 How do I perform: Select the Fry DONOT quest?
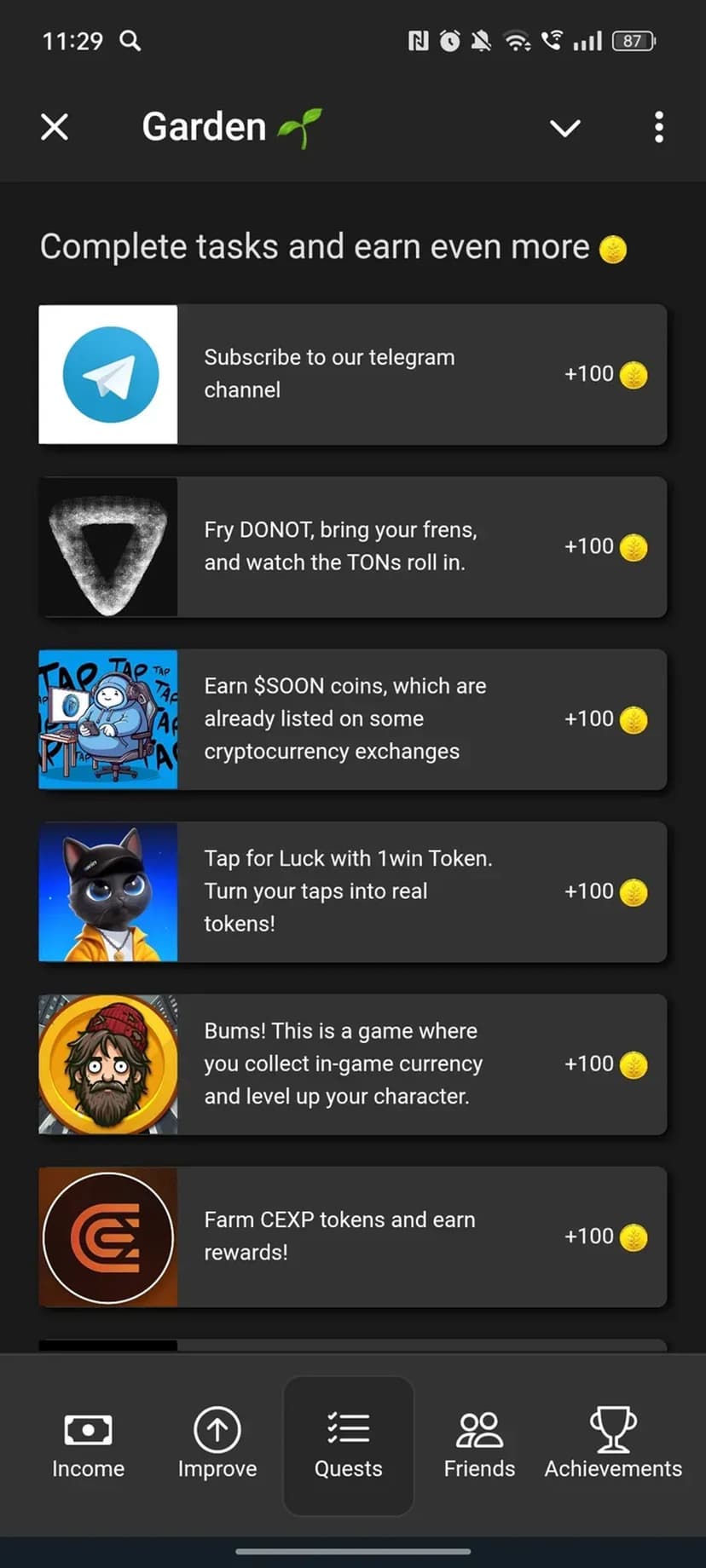coord(352,546)
